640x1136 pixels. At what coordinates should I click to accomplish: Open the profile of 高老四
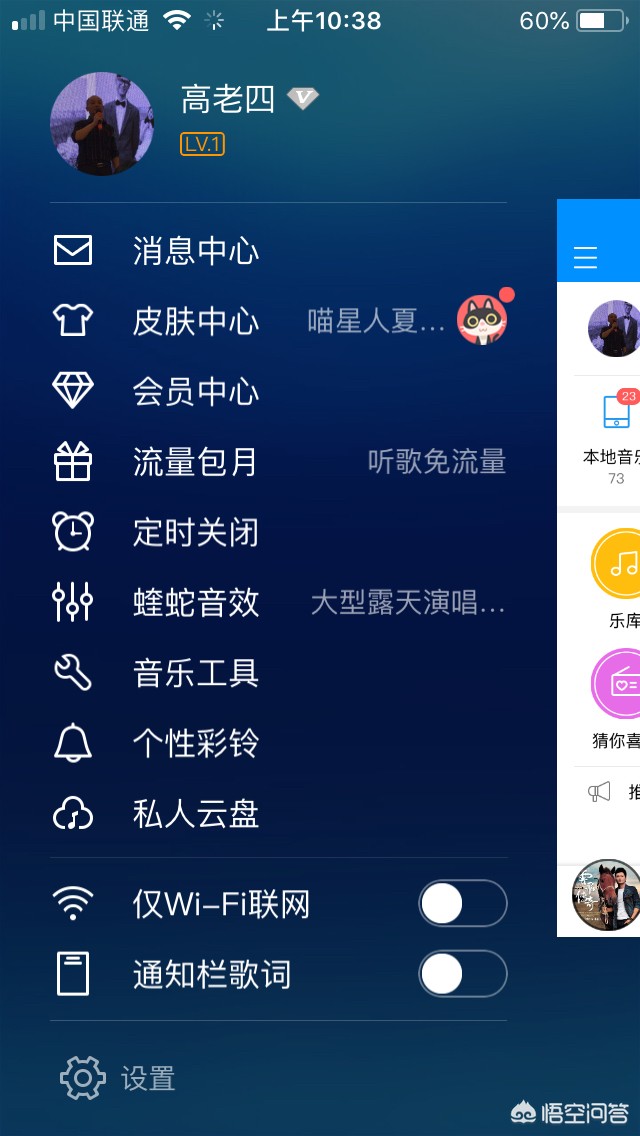pos(102,124)
